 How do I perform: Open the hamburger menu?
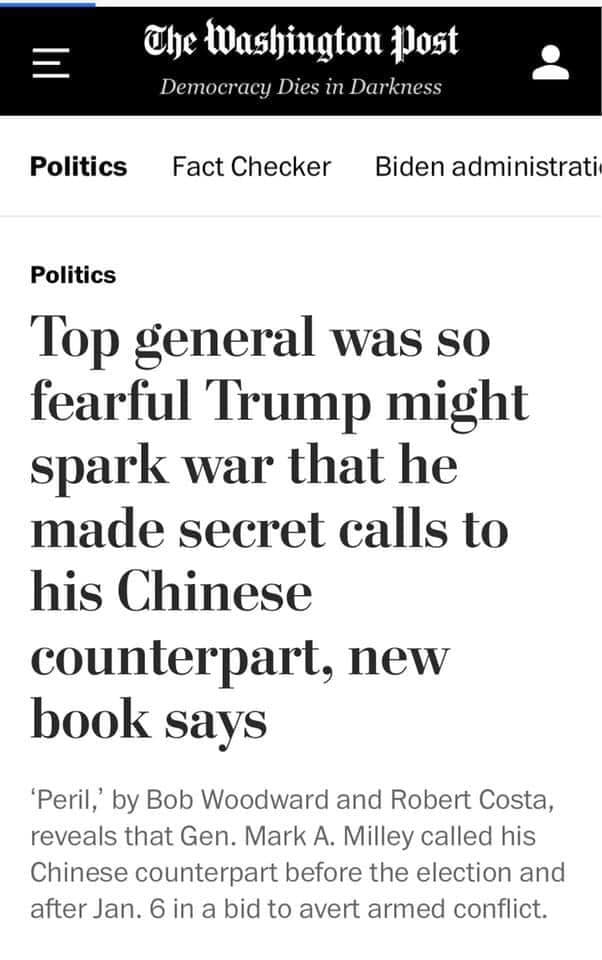50,62
